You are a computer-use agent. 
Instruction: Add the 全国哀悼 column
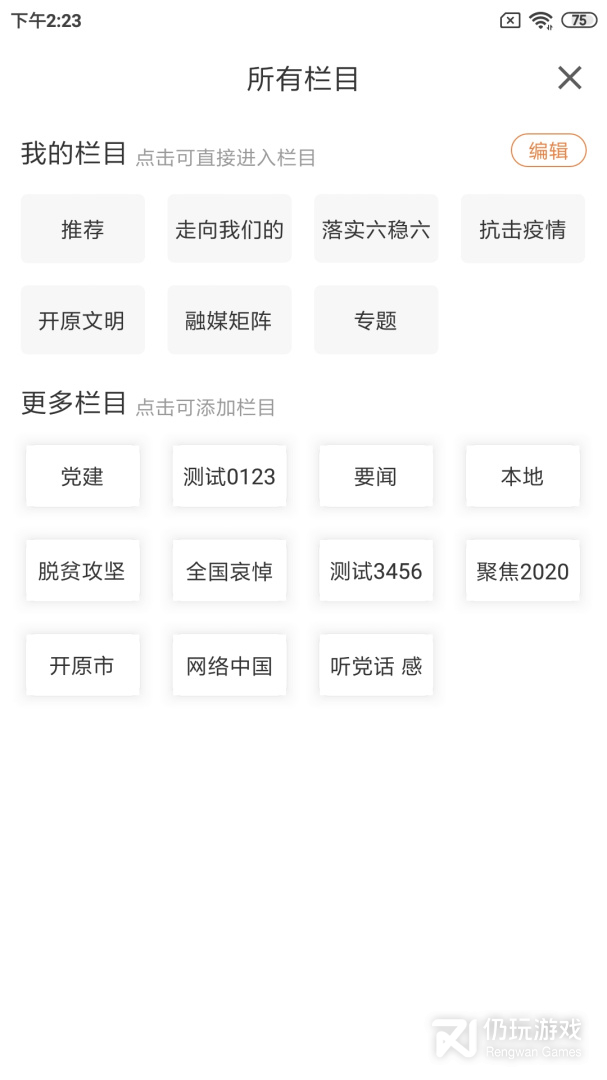(229, 571)
